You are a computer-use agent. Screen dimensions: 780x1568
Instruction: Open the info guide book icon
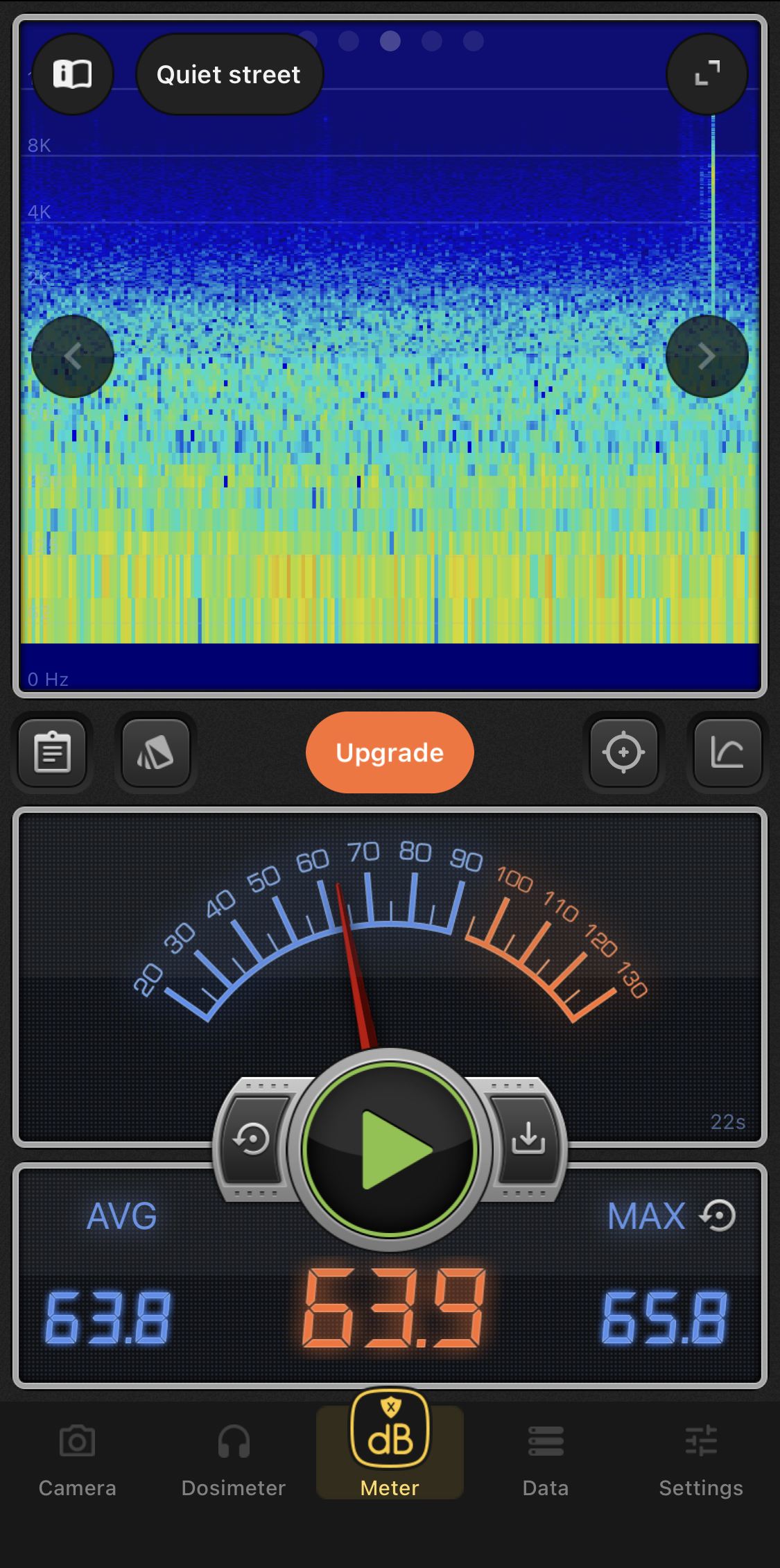pyautogui.click(x=73, y=74)
